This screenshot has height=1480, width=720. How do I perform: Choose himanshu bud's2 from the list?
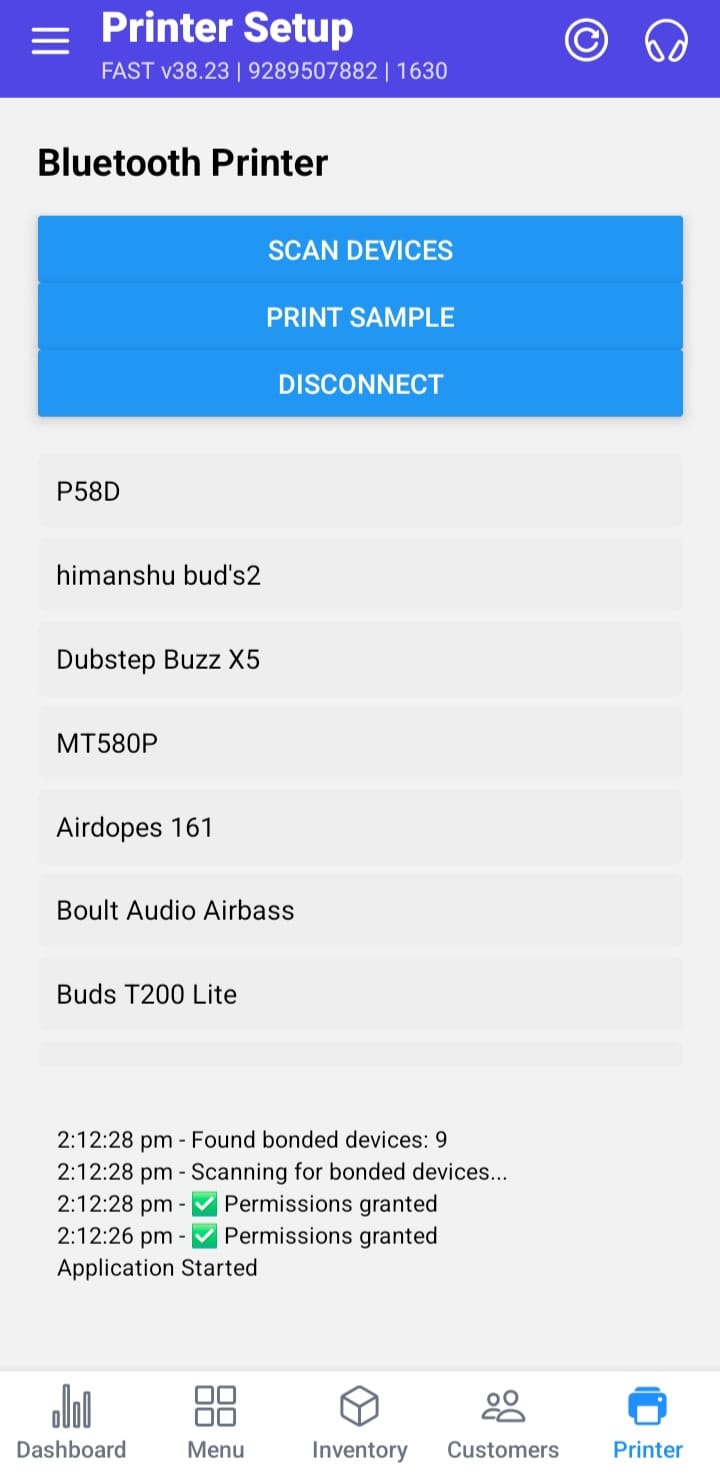[360, 576]
